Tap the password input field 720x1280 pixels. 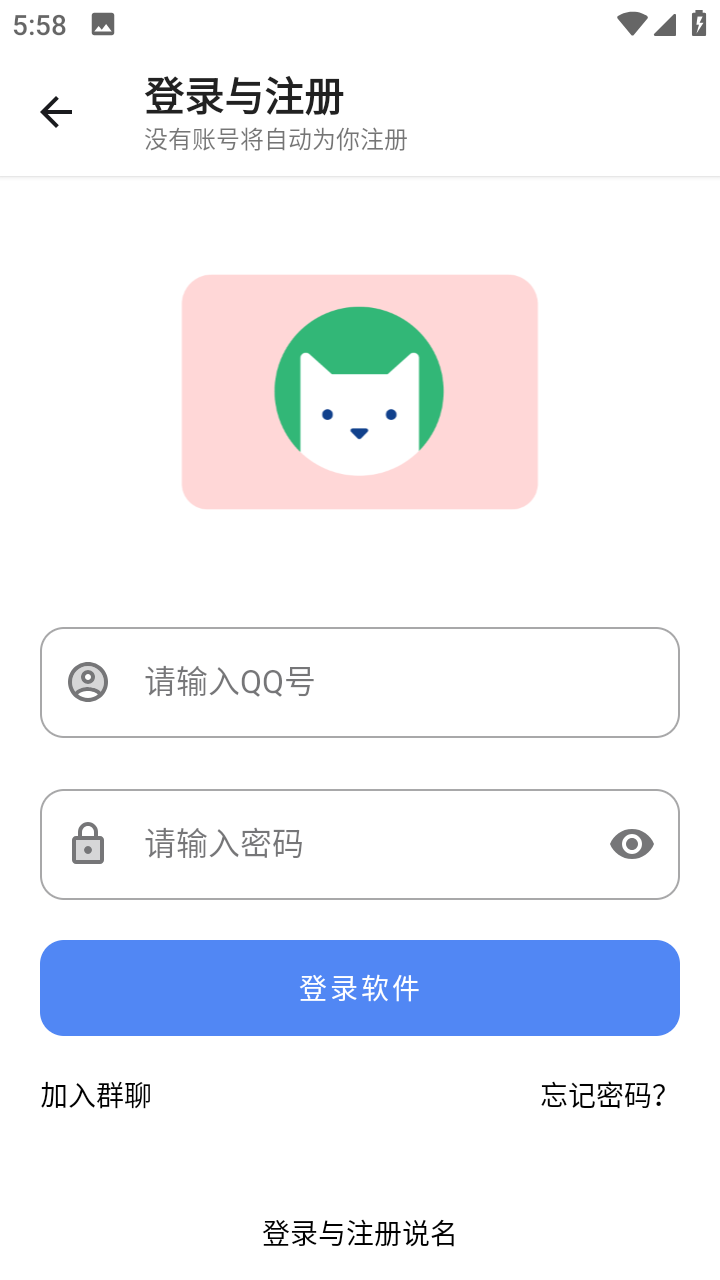coord(360,844)
